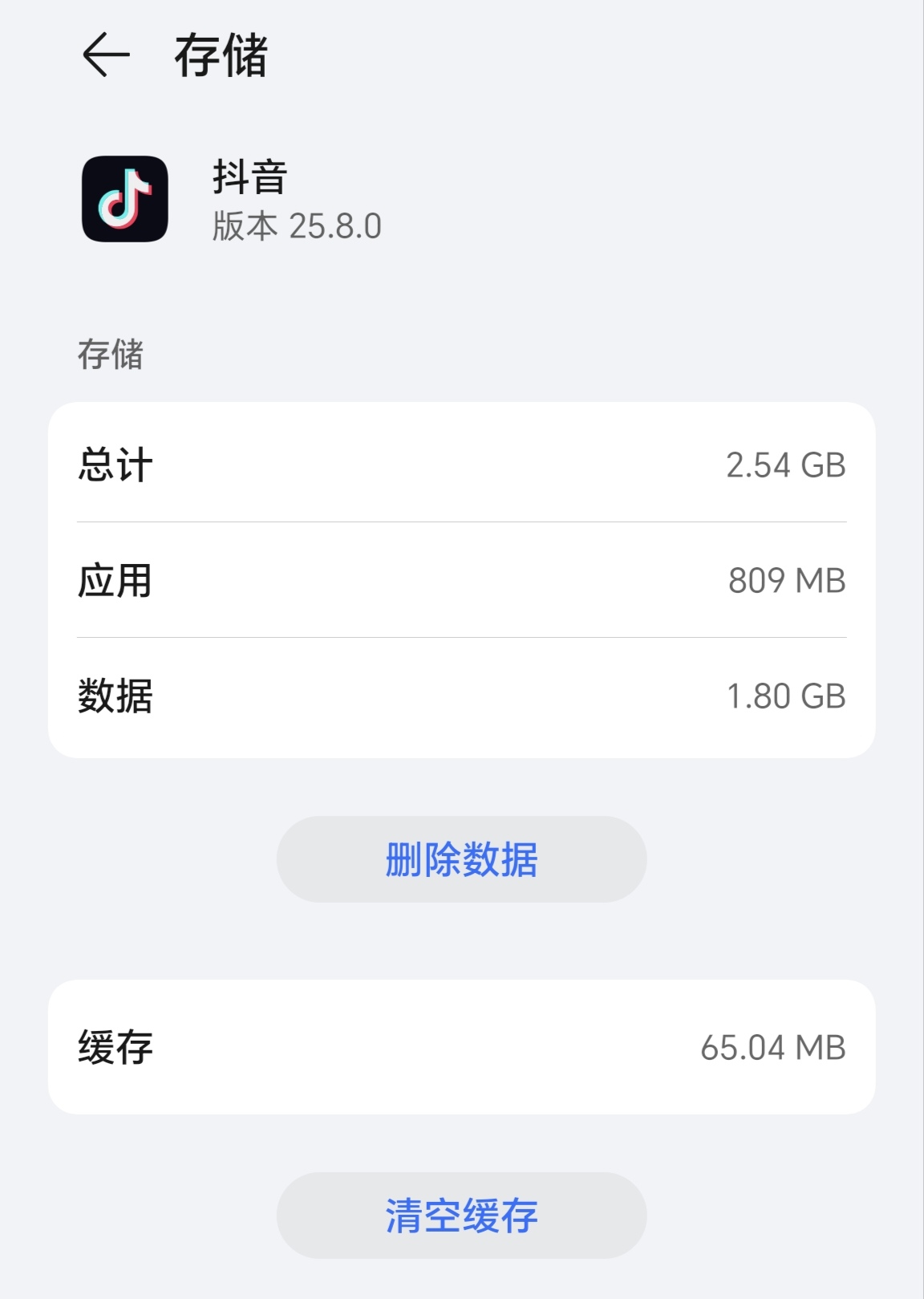
Task: Tap the 2.54 GB total value
Action: click(788, 464)
